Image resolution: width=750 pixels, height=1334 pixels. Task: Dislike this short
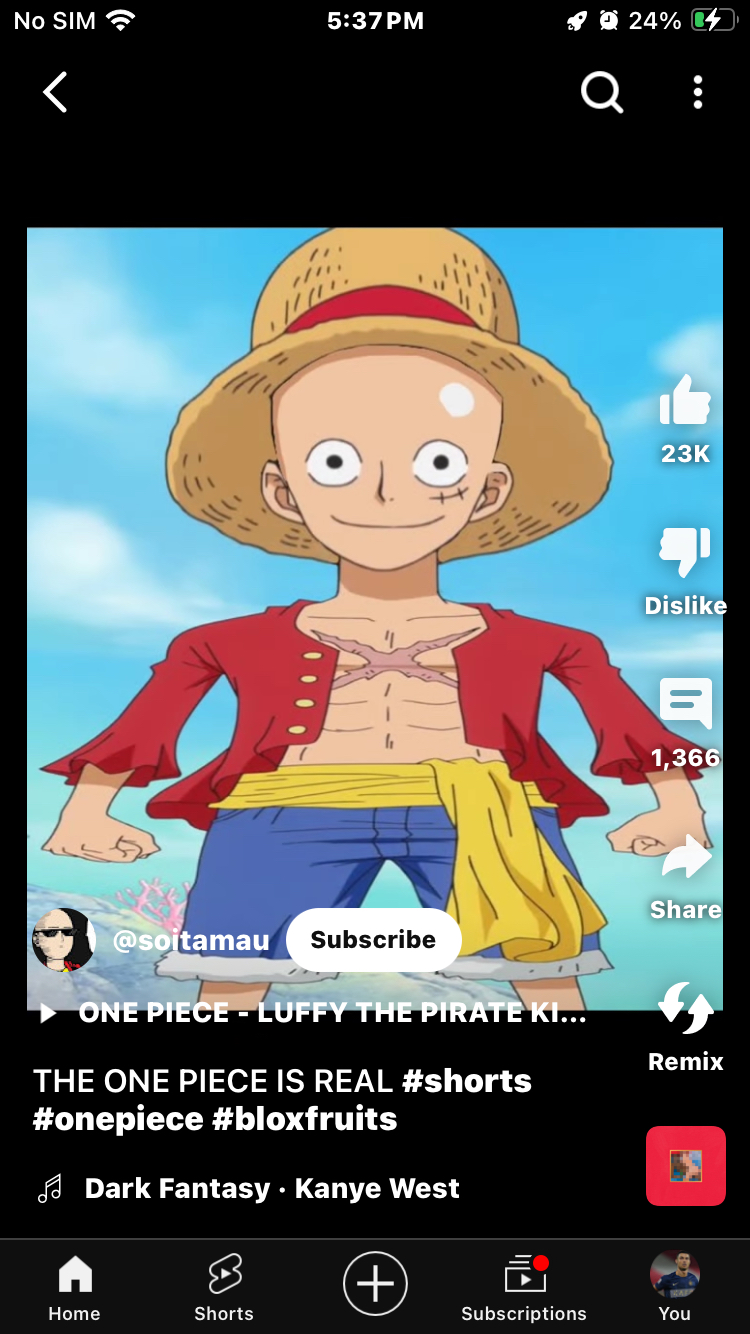tap(685, 553)
